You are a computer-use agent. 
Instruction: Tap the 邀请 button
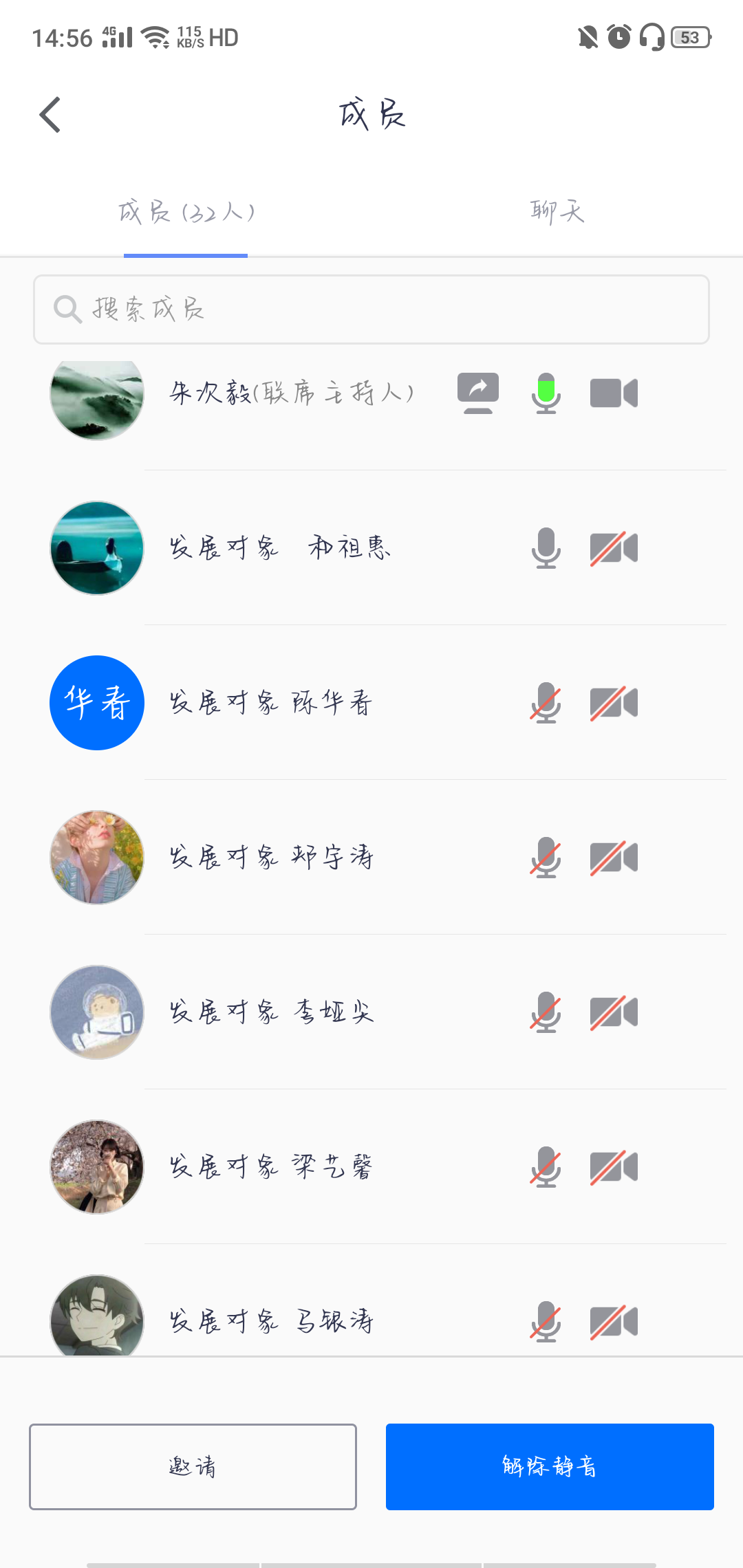tap(193, 1467)
